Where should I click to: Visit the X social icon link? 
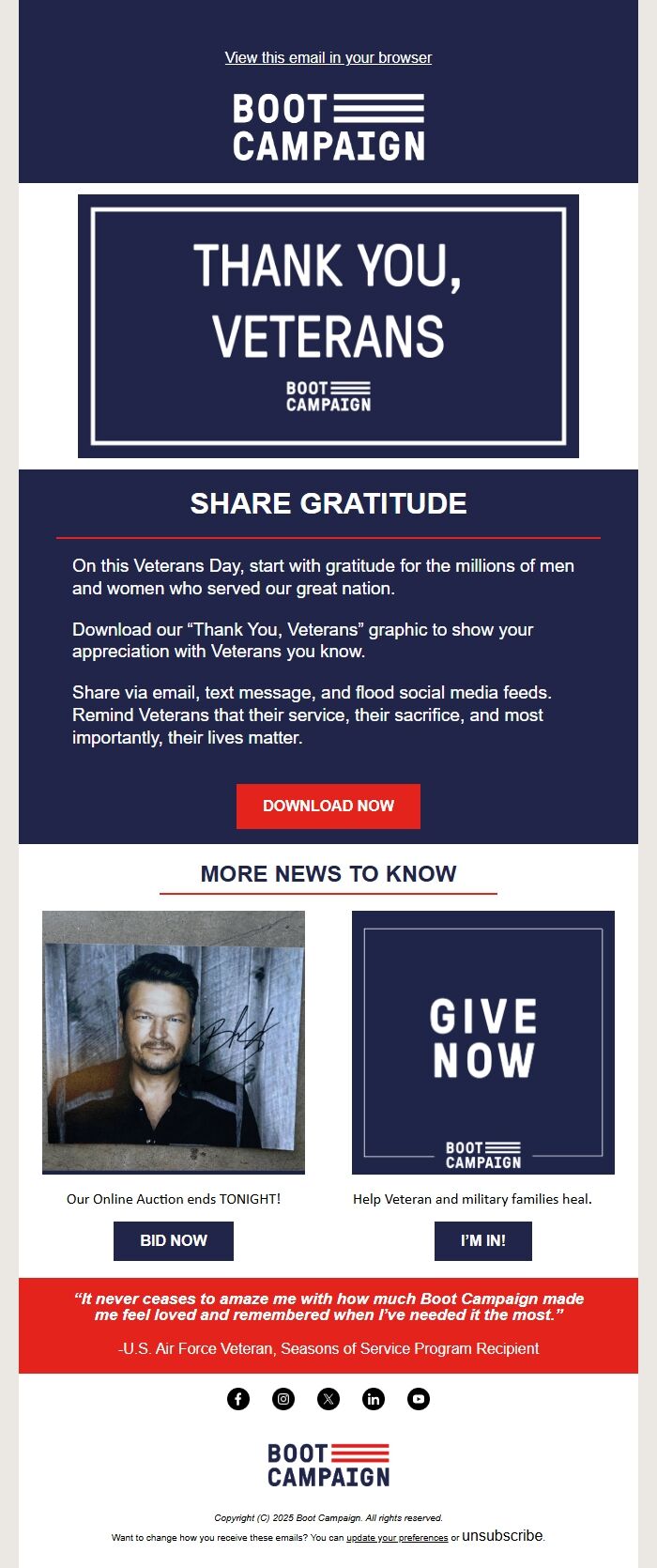tap(328, 1399)
